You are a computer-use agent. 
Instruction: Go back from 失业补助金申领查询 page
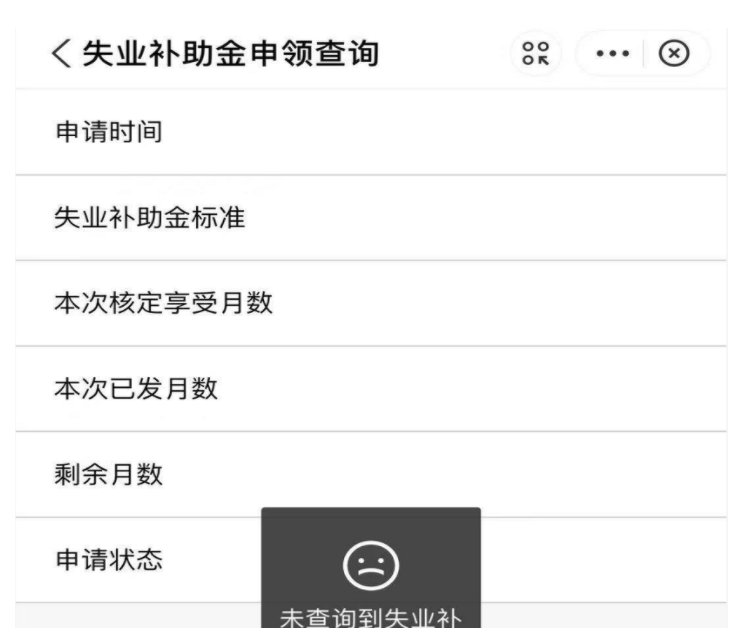(60, 54)
